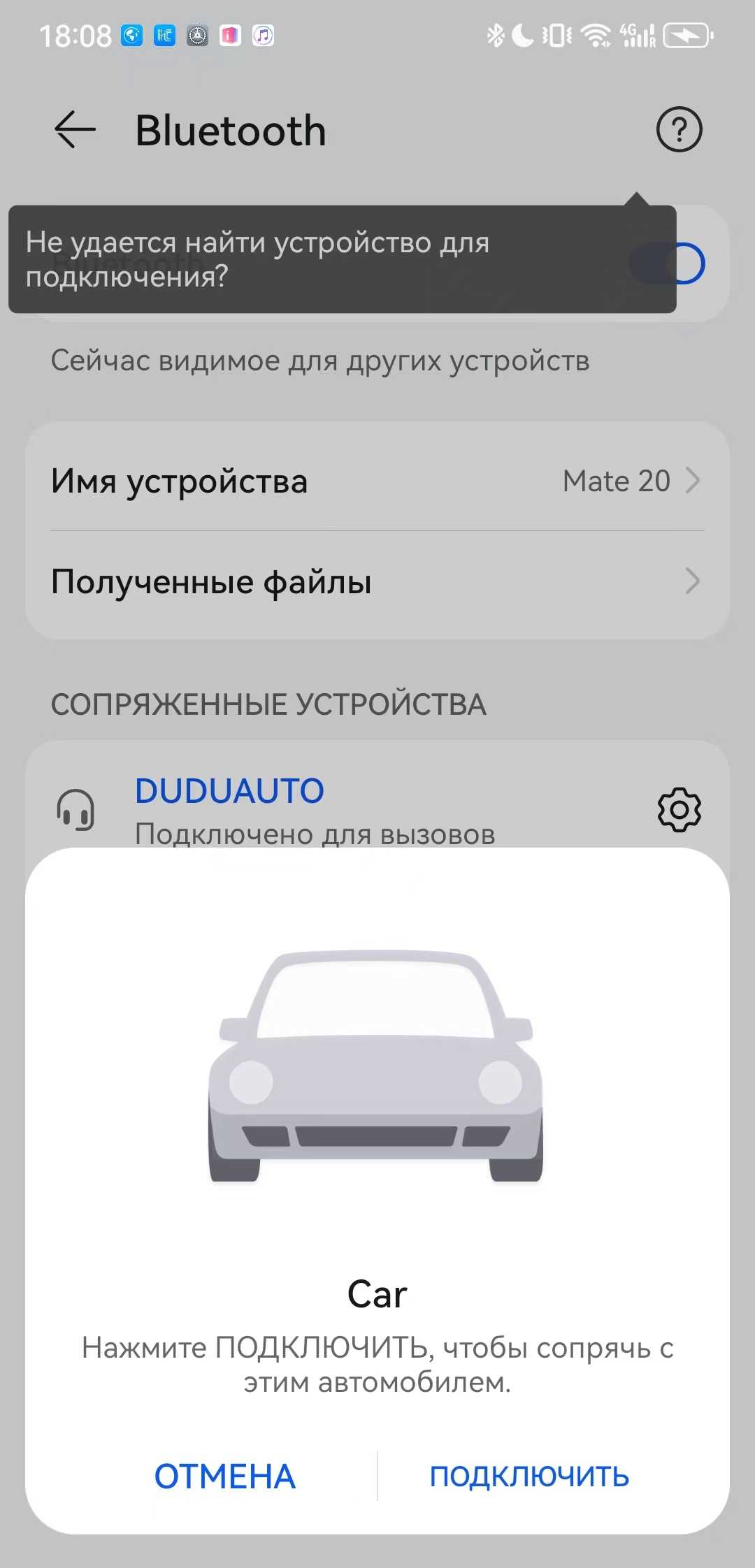
Task: Tap the tooltip about not finding a device
Action: tap(341, 259)
